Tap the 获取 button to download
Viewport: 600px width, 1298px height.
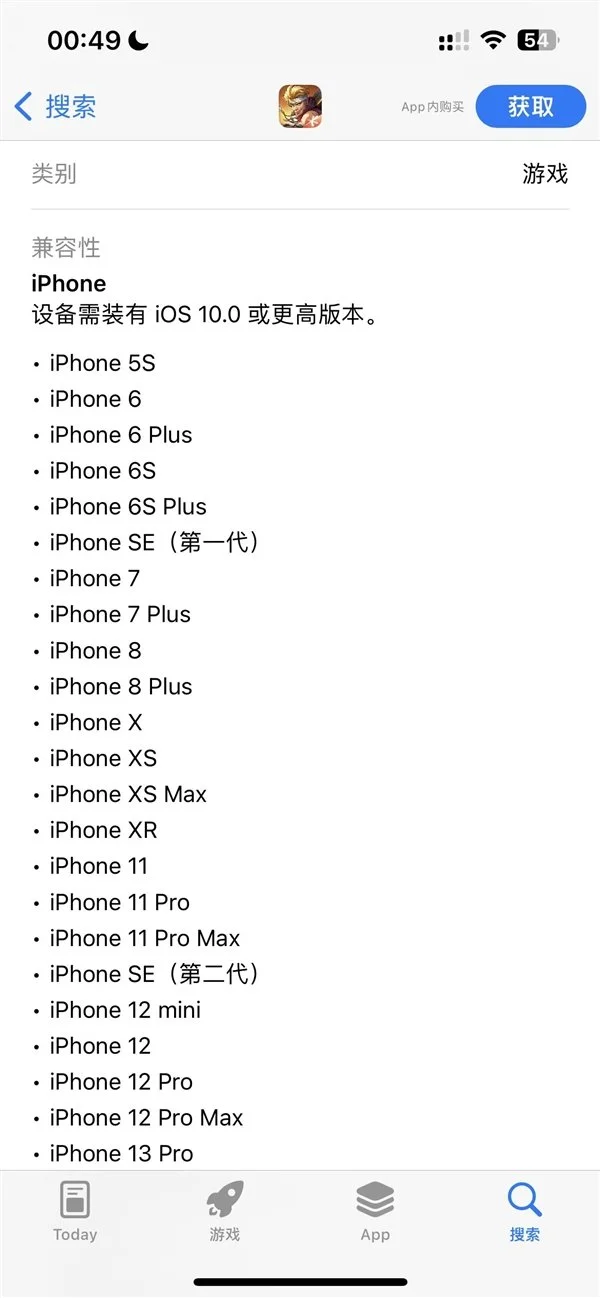(x=530, y=106)
